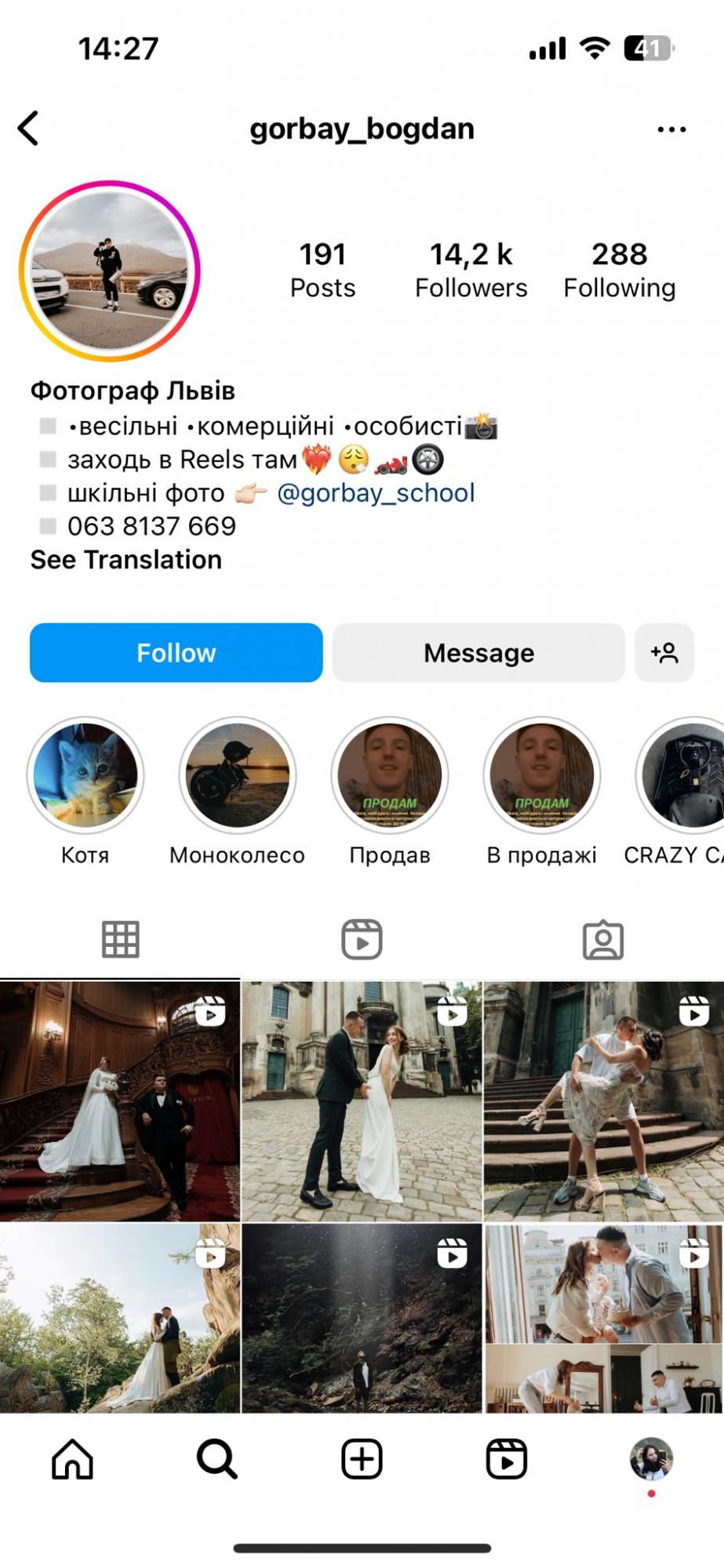Switch to the tagged photos tab
724x1568 pixels.
[x=602, y=939]
